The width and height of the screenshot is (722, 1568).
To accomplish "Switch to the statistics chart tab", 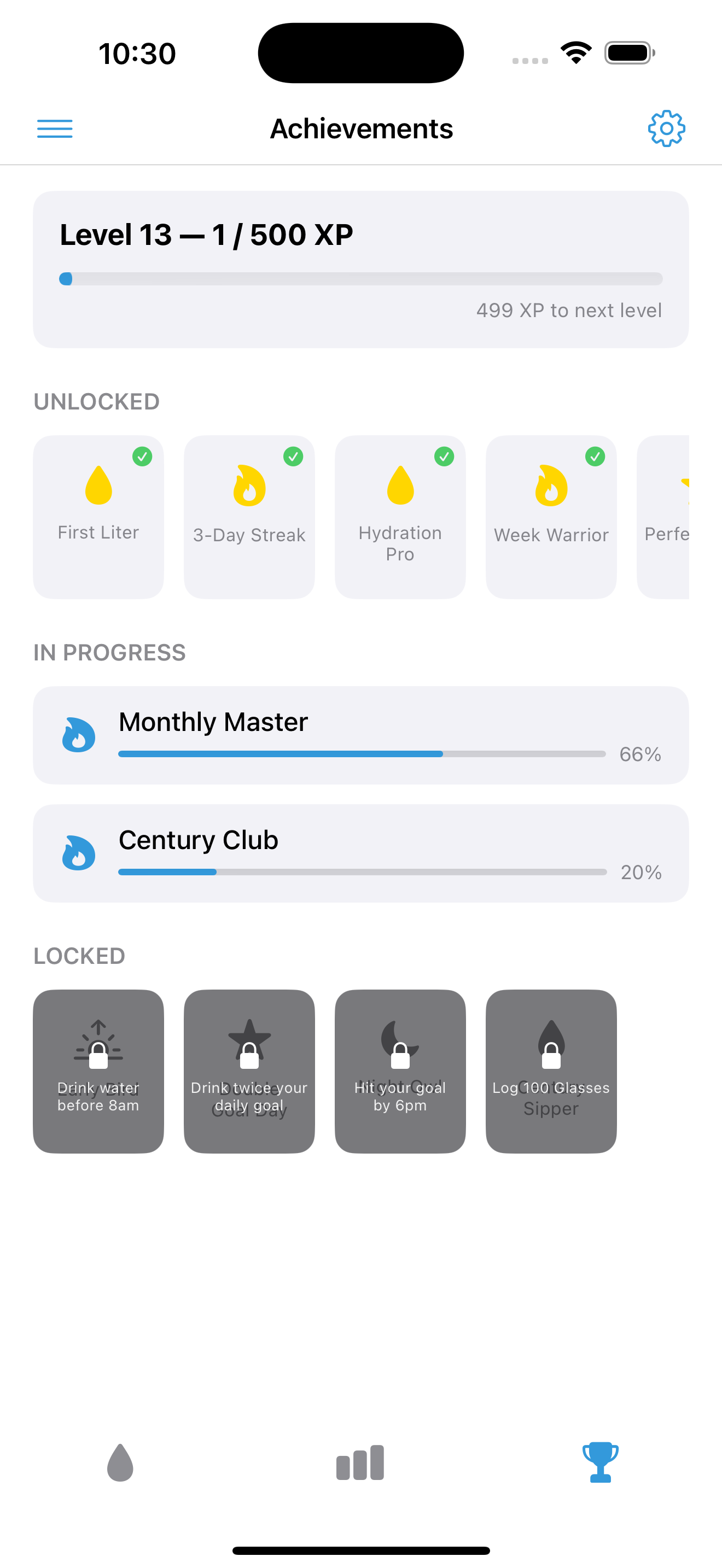I will [x=360, y=1462].
